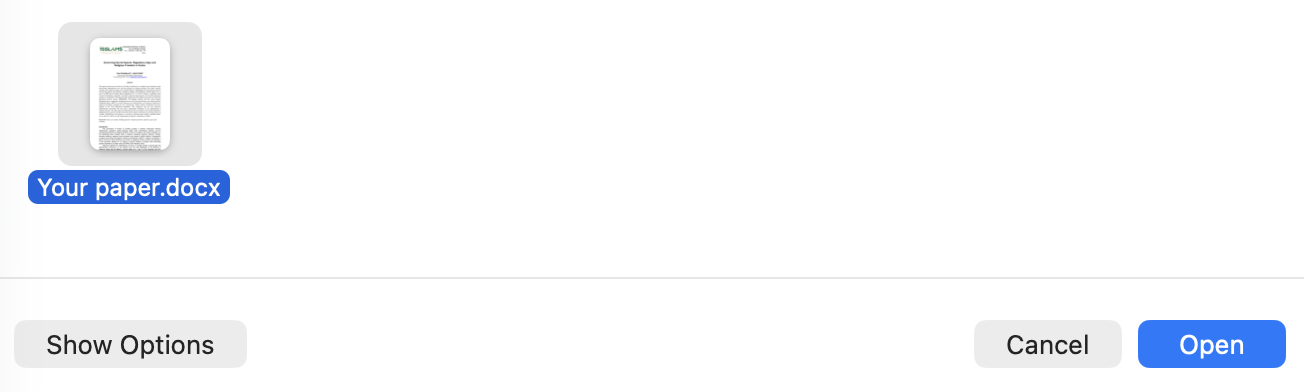Click the Show Options button

[x=130, y=345]
